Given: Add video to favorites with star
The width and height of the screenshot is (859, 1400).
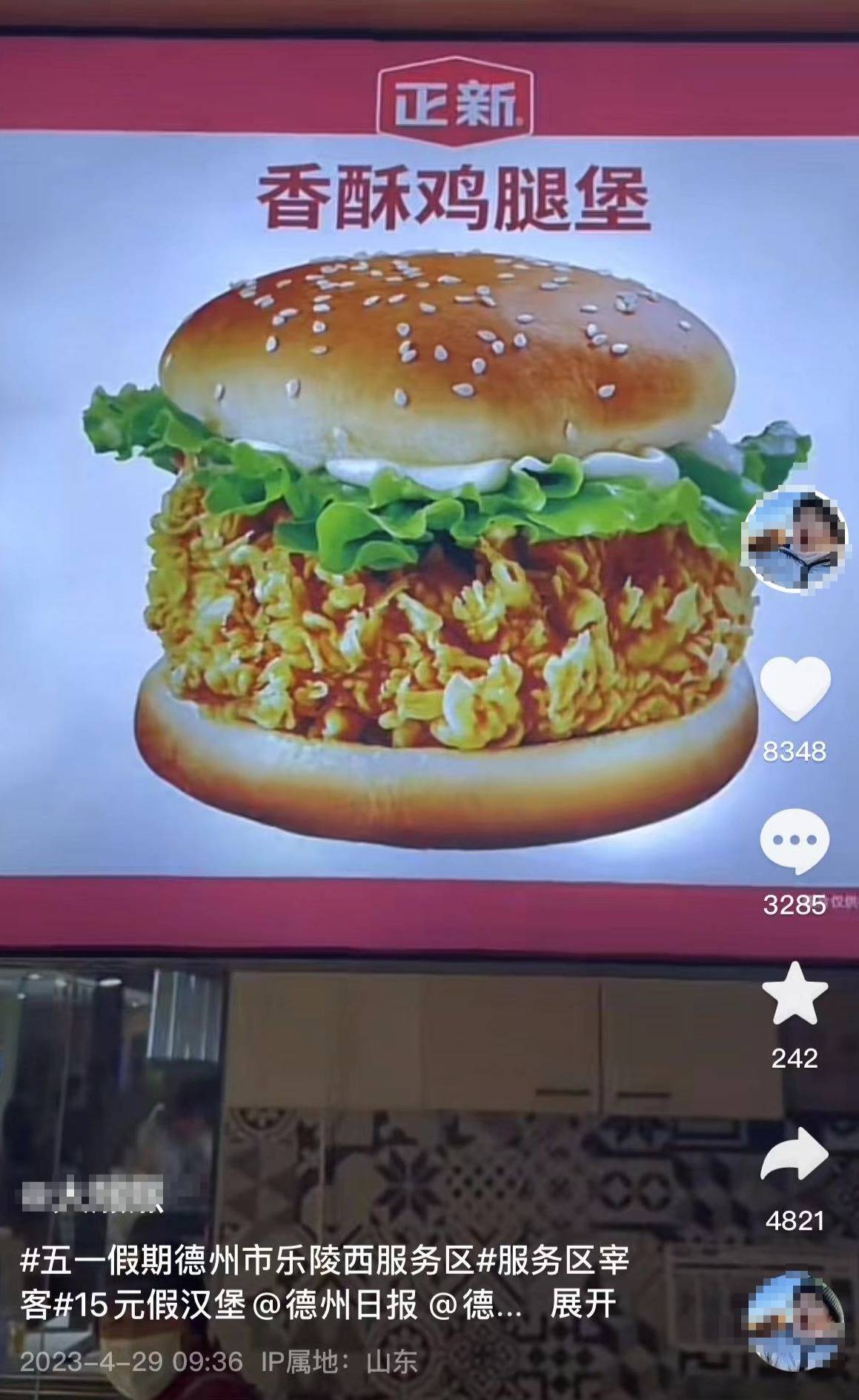Looking at the screenshot, I should 795,994.
